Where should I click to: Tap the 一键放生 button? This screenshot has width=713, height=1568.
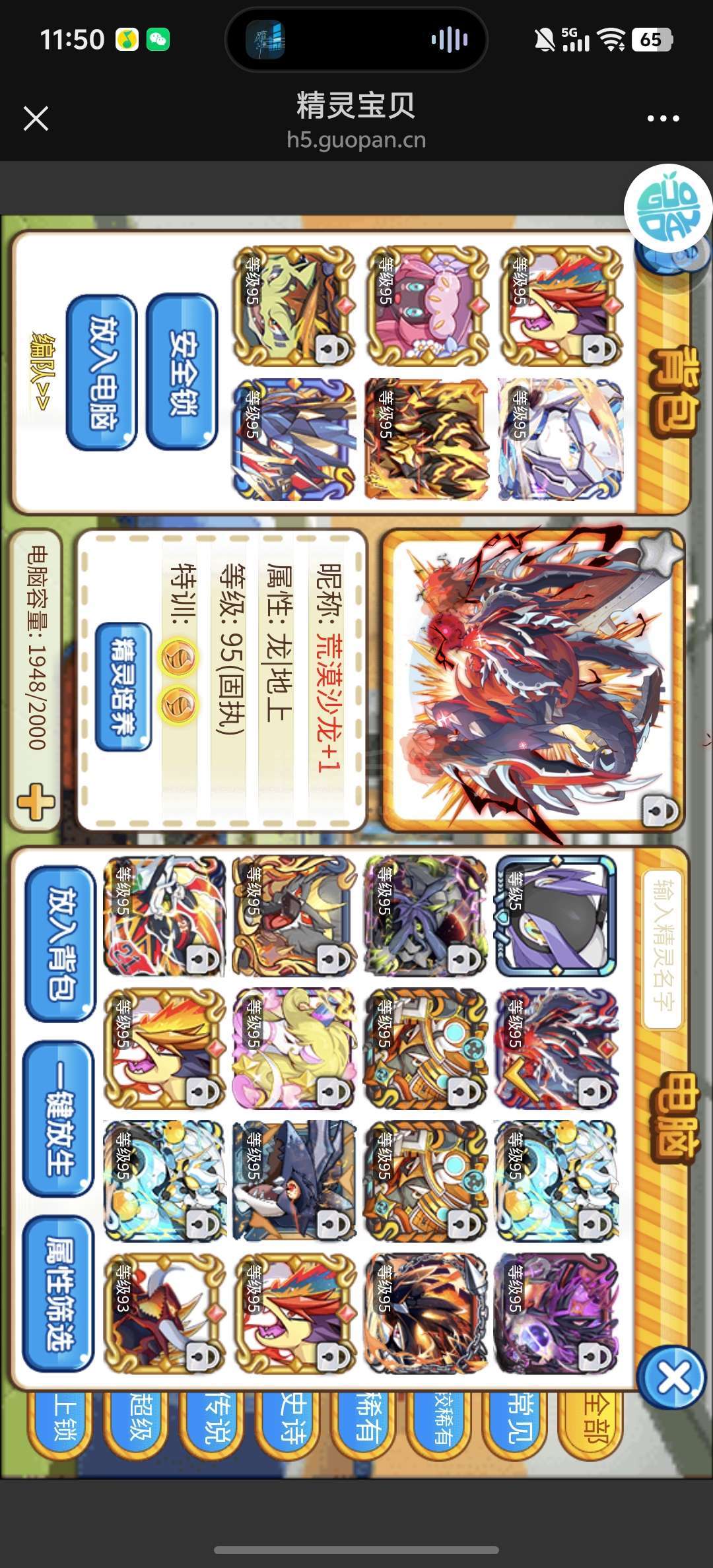click(59, 1119)
